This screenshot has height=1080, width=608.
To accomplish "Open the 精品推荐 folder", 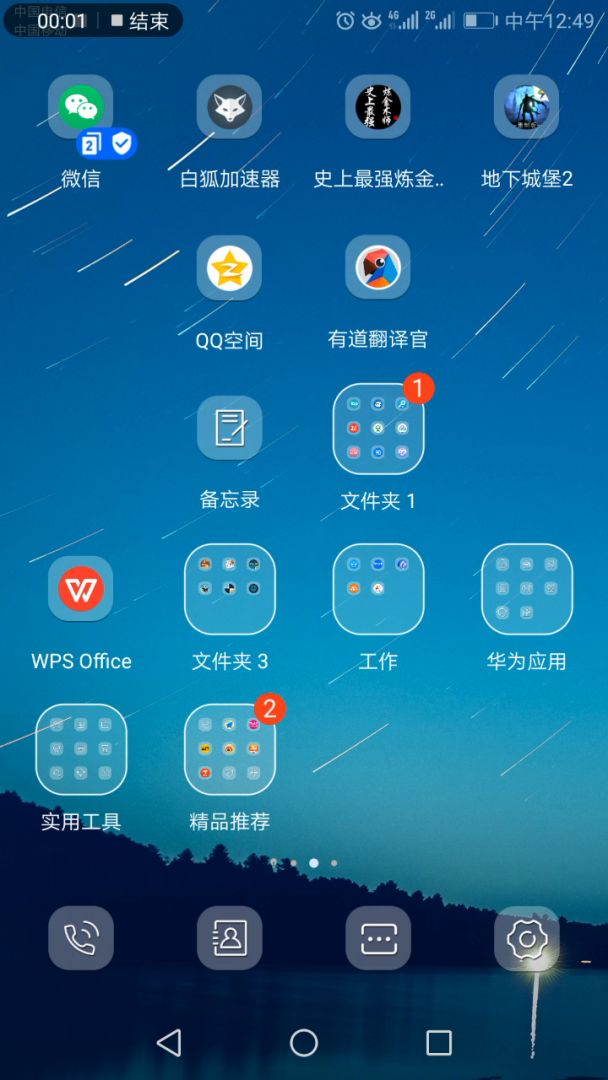I will tap(229, 749).
